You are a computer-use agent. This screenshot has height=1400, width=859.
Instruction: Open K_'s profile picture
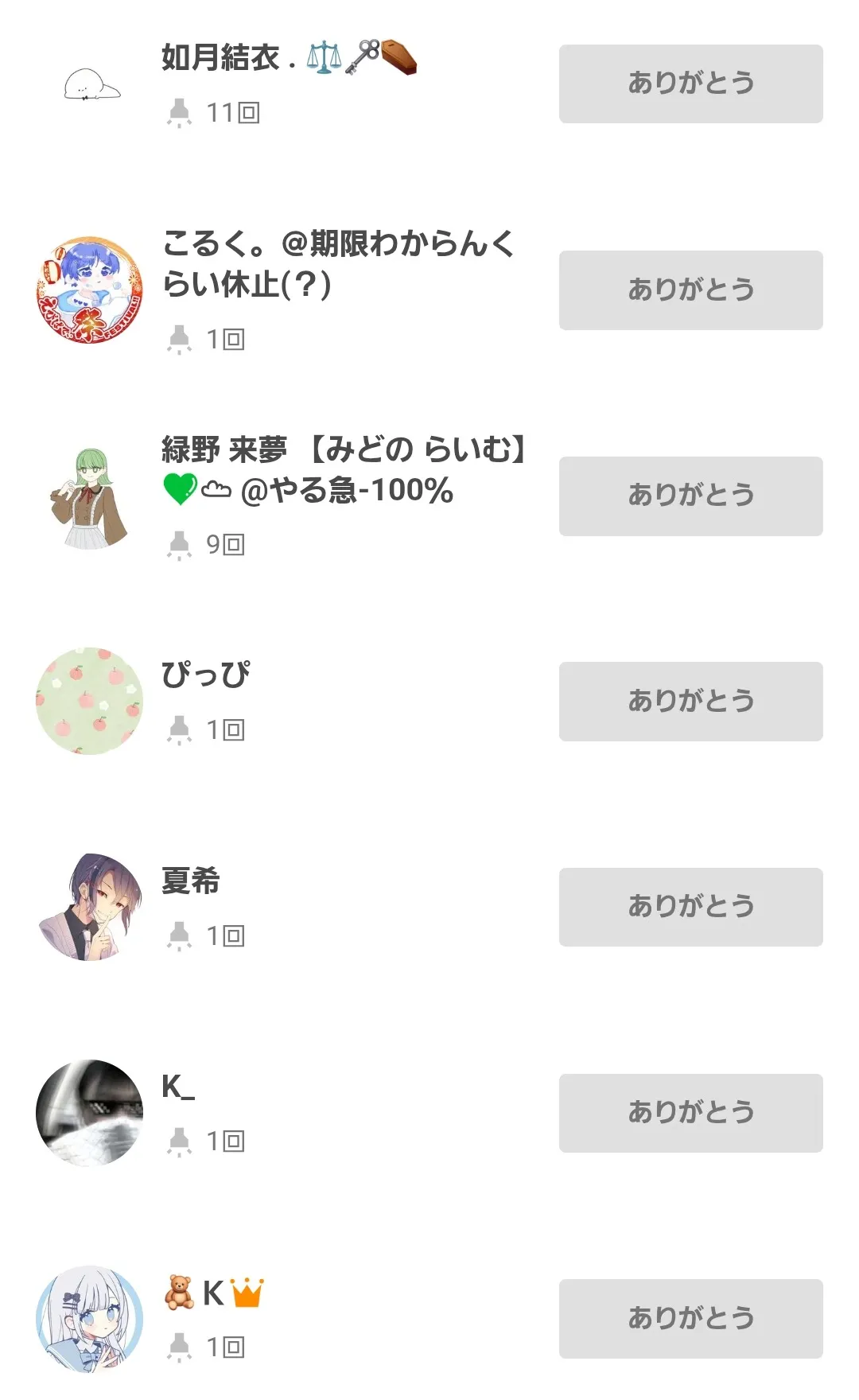90,1112
